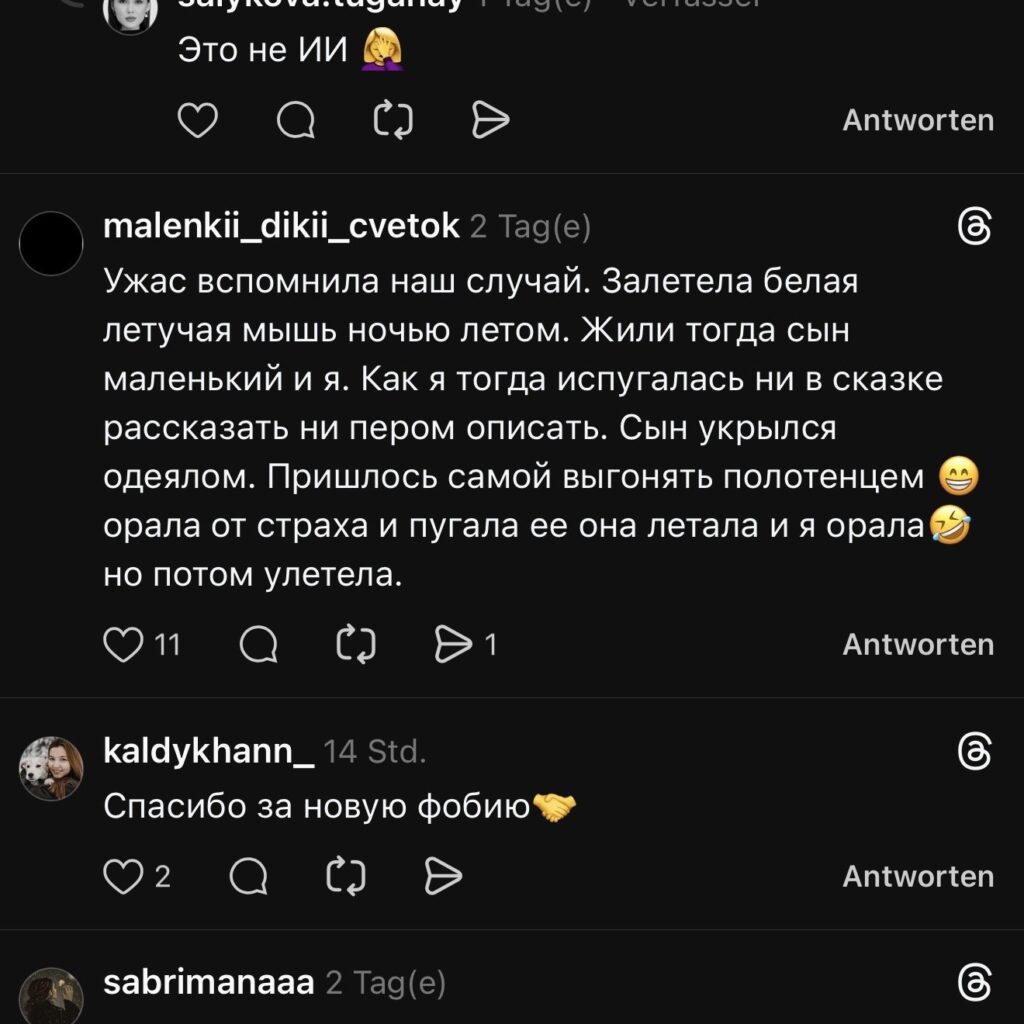Comment on malenkii_dikii_cvetok's post

[x=260, y=645]
